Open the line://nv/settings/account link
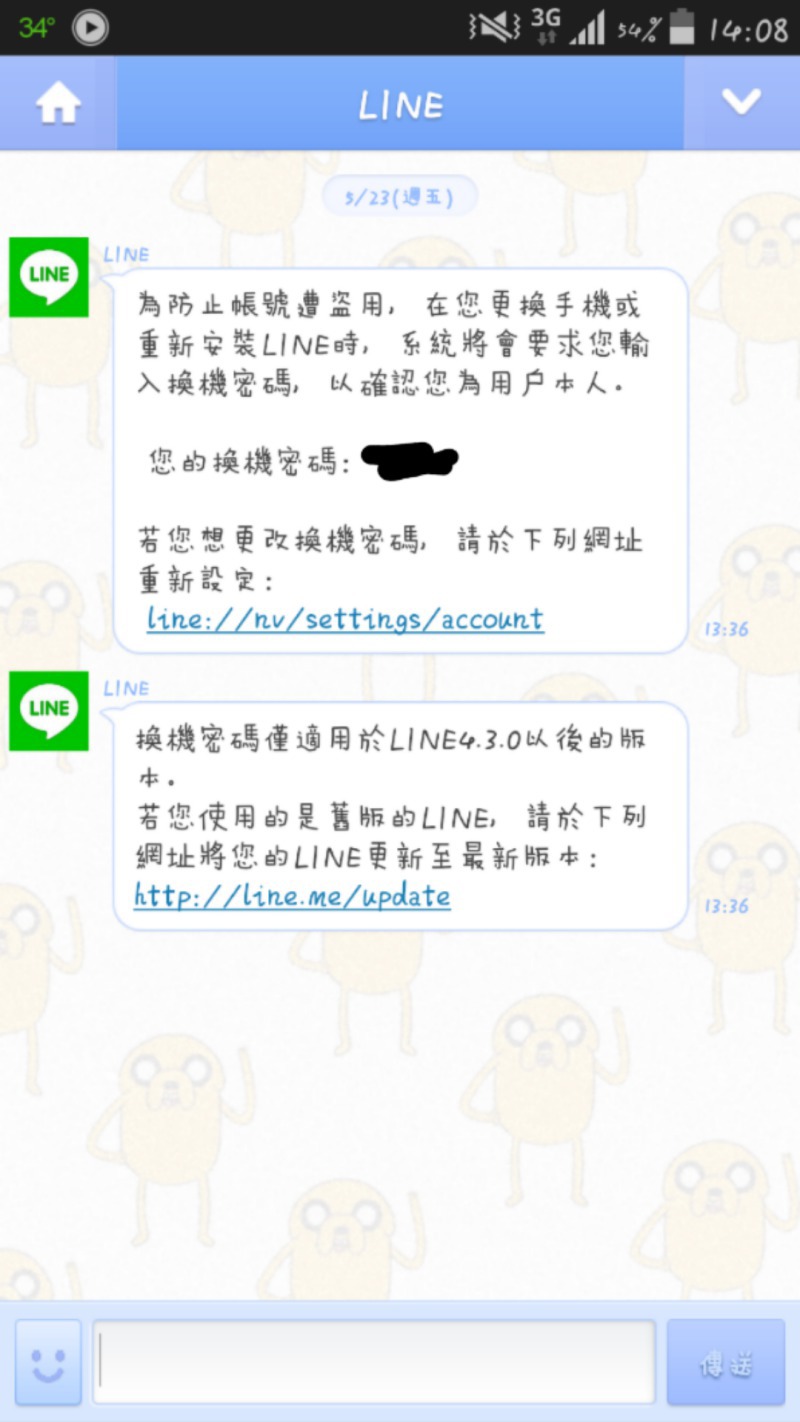This screenshot has height=1422, width=800. 345,619
